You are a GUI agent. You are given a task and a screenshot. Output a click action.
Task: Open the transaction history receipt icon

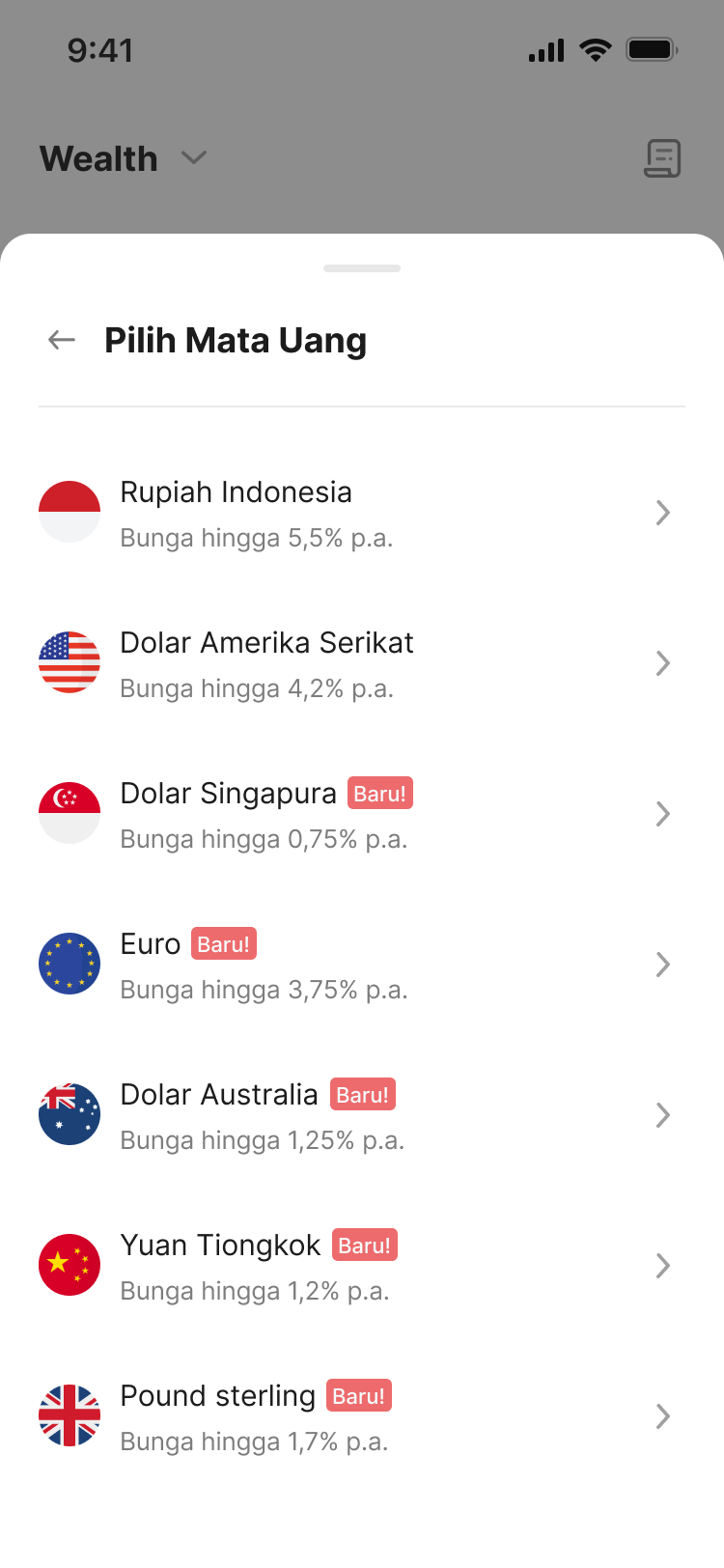point(662,158)
